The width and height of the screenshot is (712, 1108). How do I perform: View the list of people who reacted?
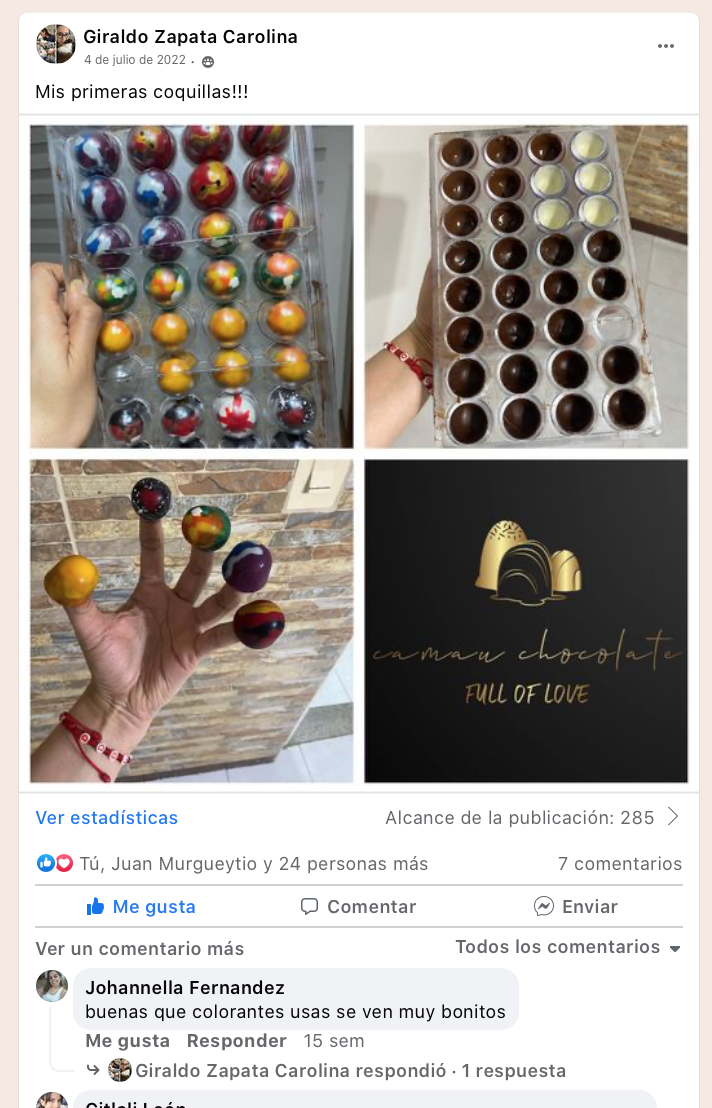click(267, 864)
